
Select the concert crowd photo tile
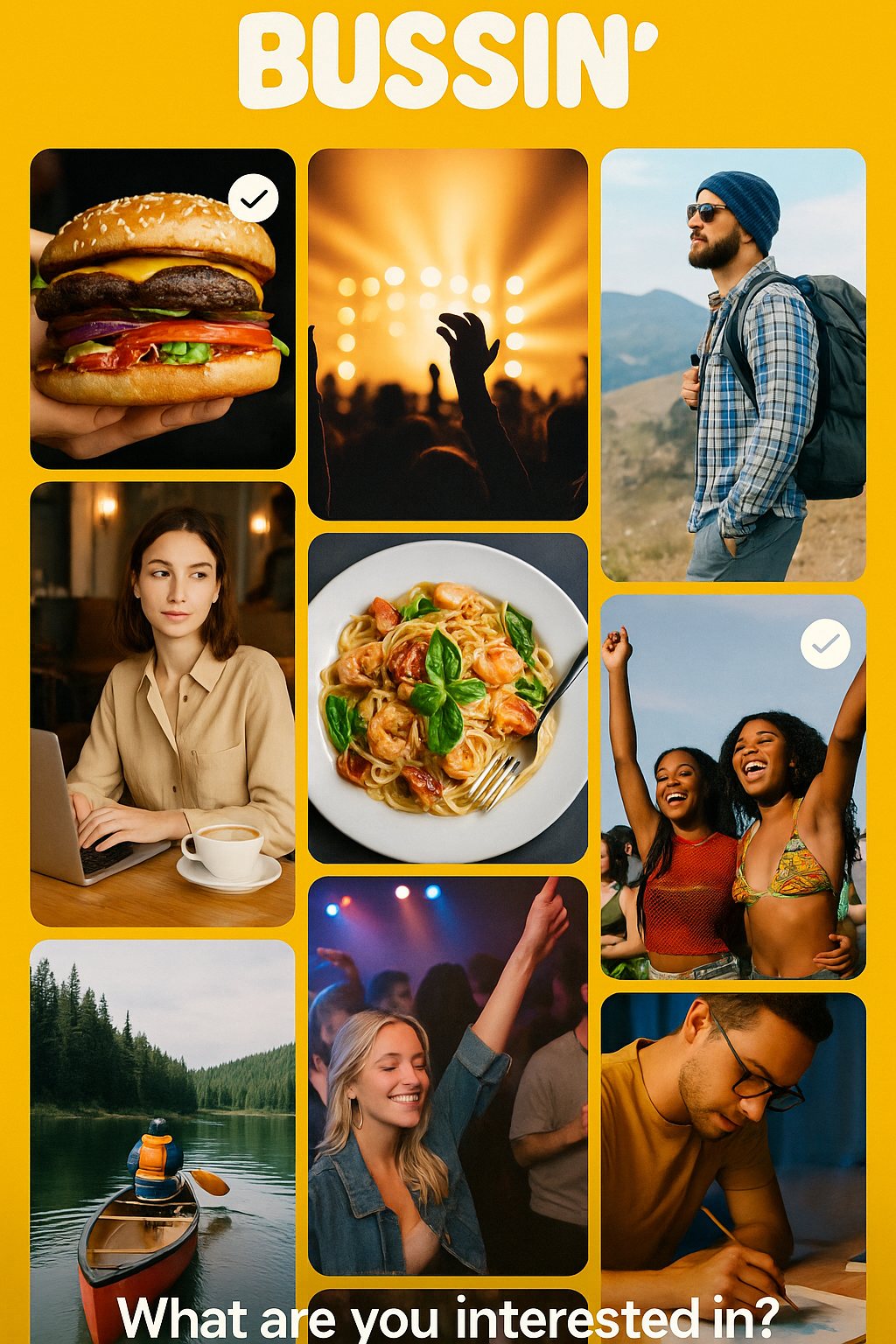coord(447,334)
